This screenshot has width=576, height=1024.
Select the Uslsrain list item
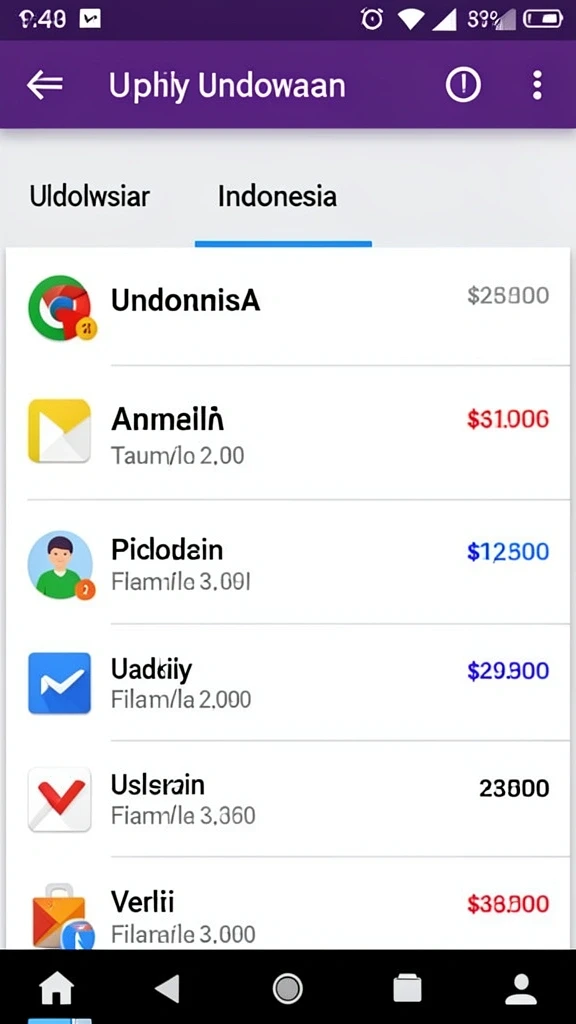click(288, 799)
